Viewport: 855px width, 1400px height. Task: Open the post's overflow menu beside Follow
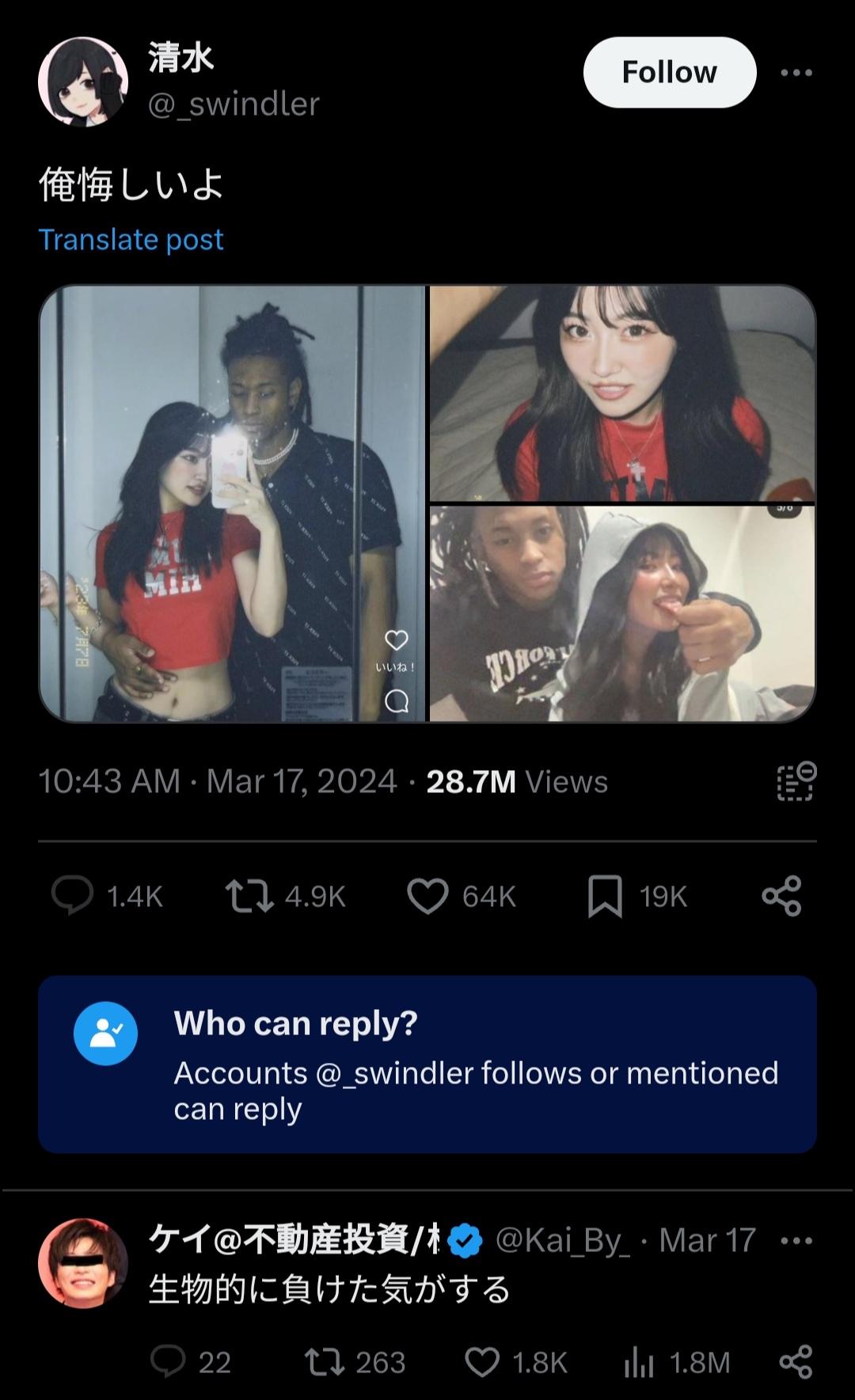tap(796, 73)
